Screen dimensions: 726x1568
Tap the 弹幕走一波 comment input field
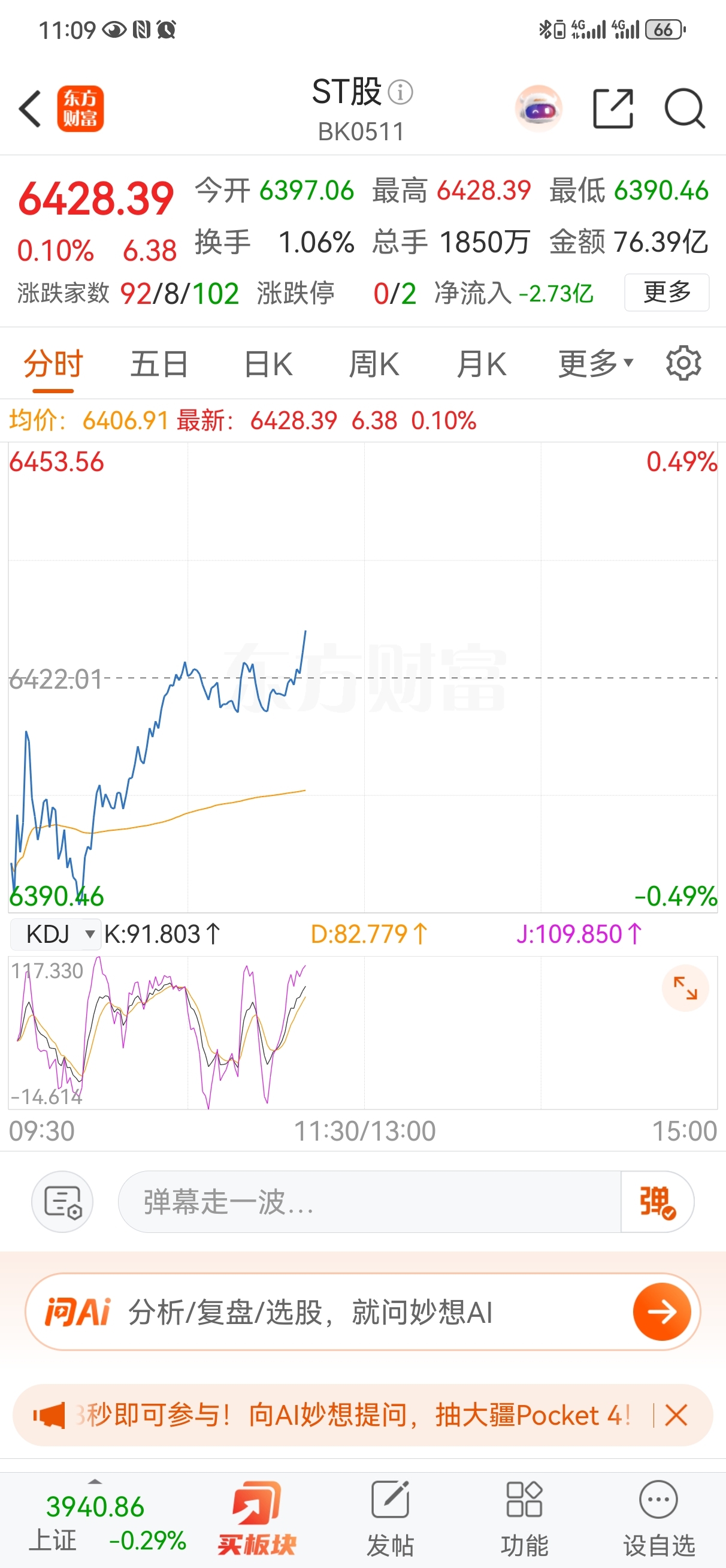point(370,1202)
